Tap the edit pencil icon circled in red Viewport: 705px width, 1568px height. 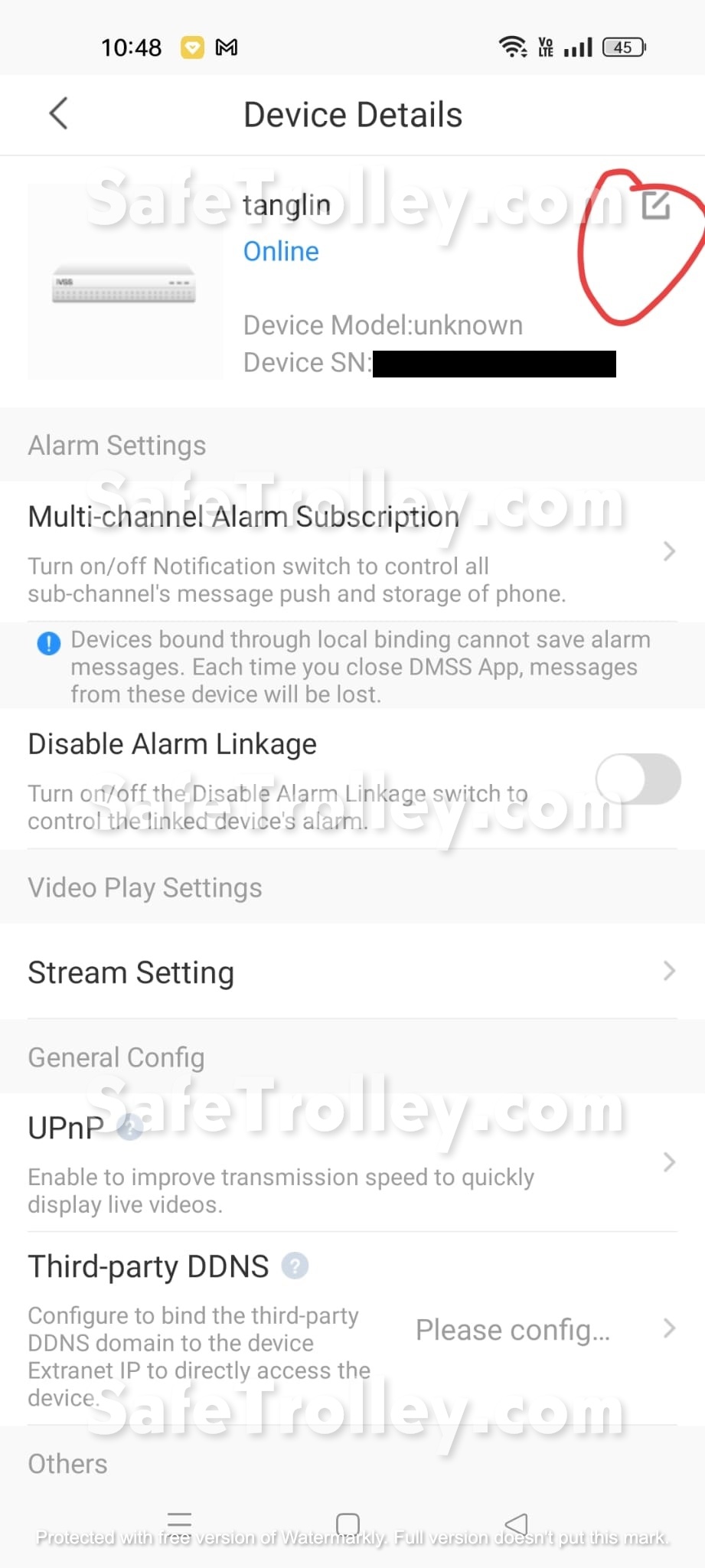[x=658, y=205]
